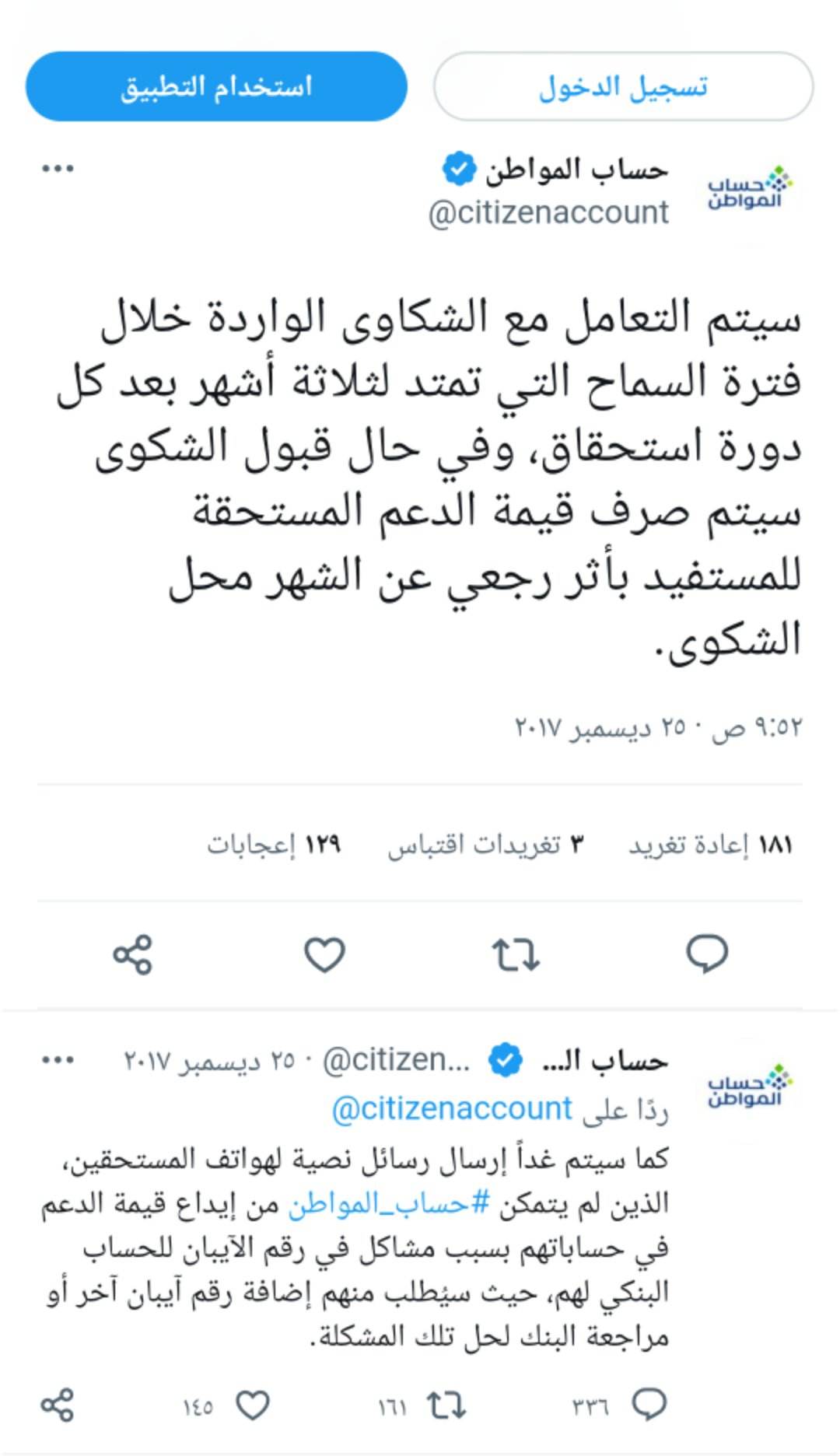Reply to the main tweet

click(x=707, y=954)
